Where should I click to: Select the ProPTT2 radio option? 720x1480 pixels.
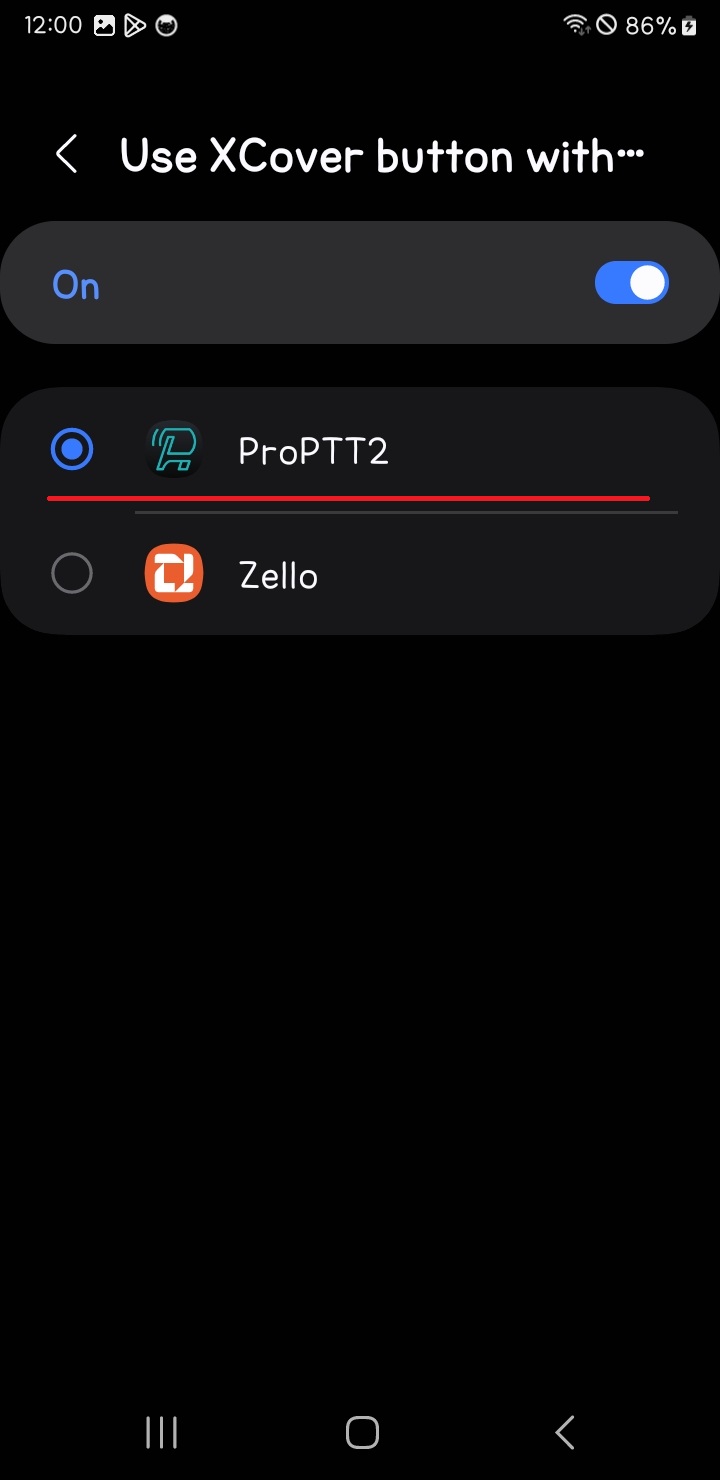tap(72, 451)
